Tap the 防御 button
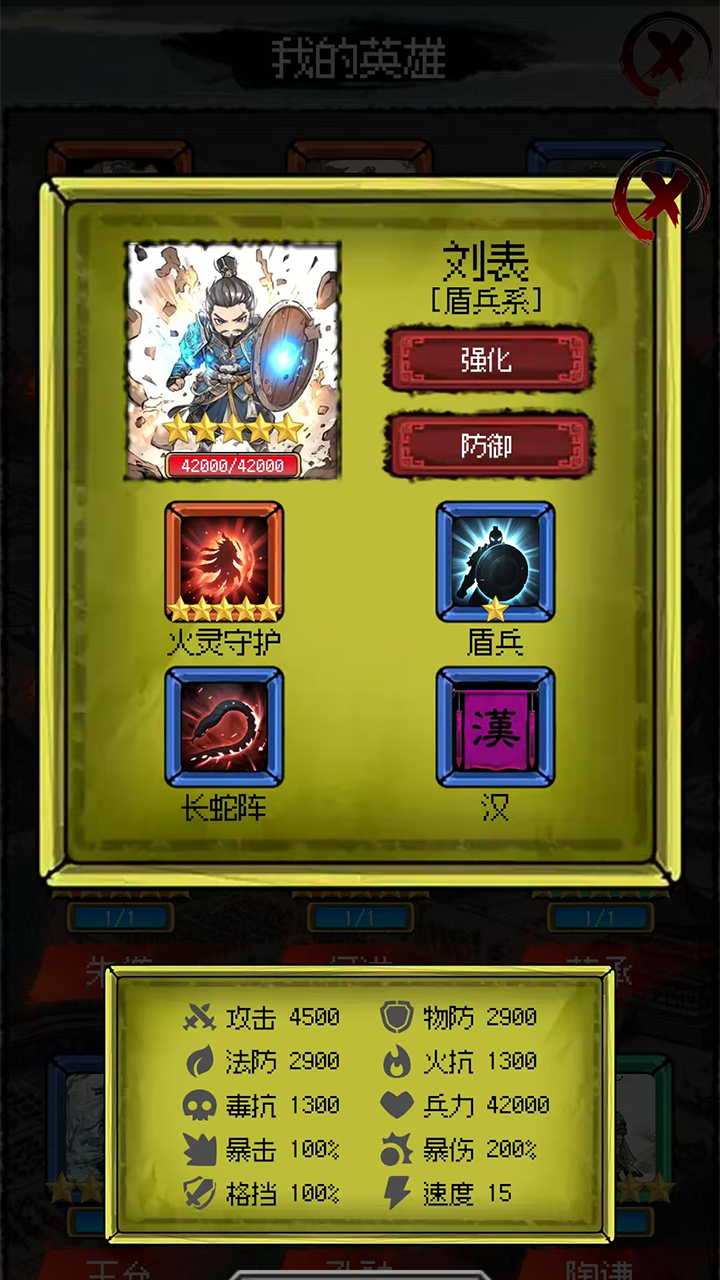Screen dimensions: 720x1280 coord(488,445)
